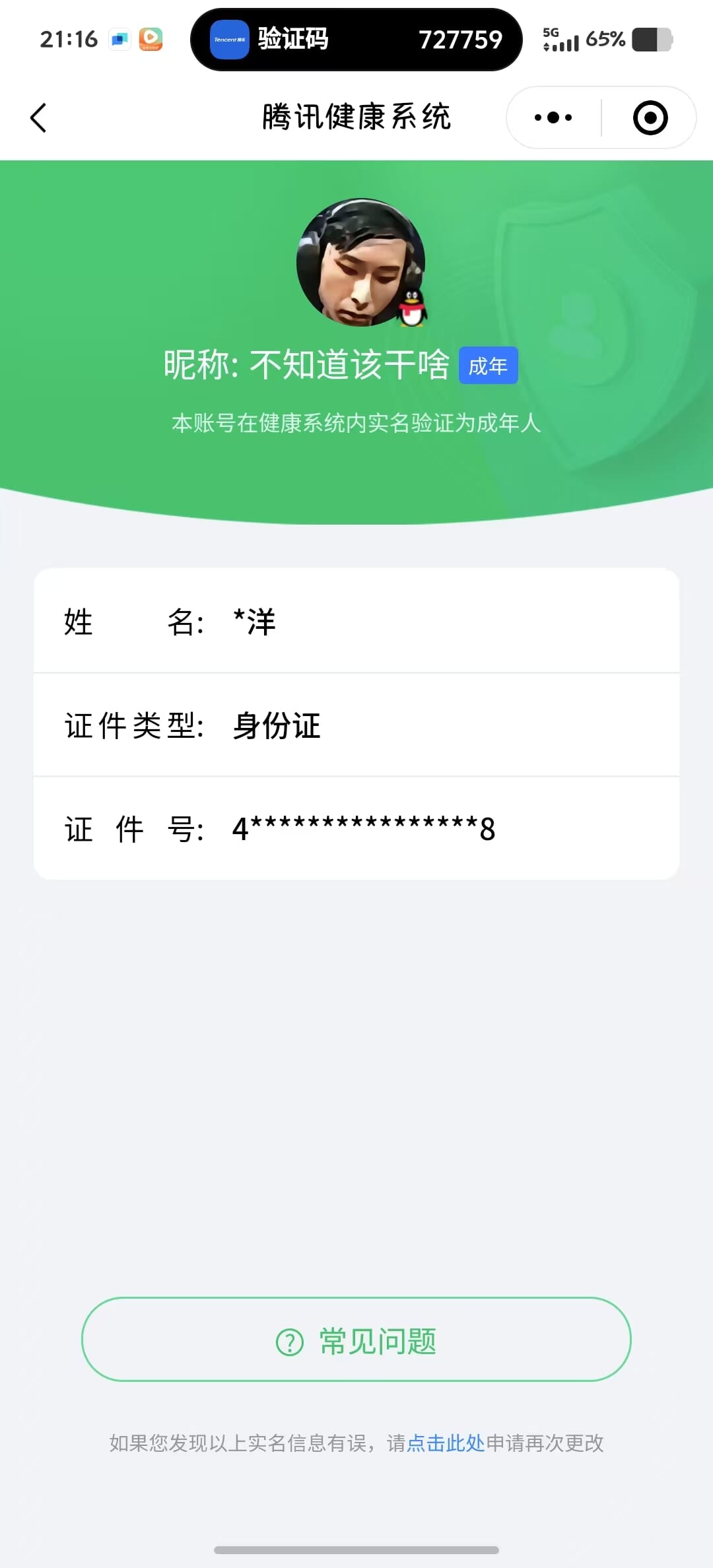Tap the circular capsule close button

[x=650, y=117]
